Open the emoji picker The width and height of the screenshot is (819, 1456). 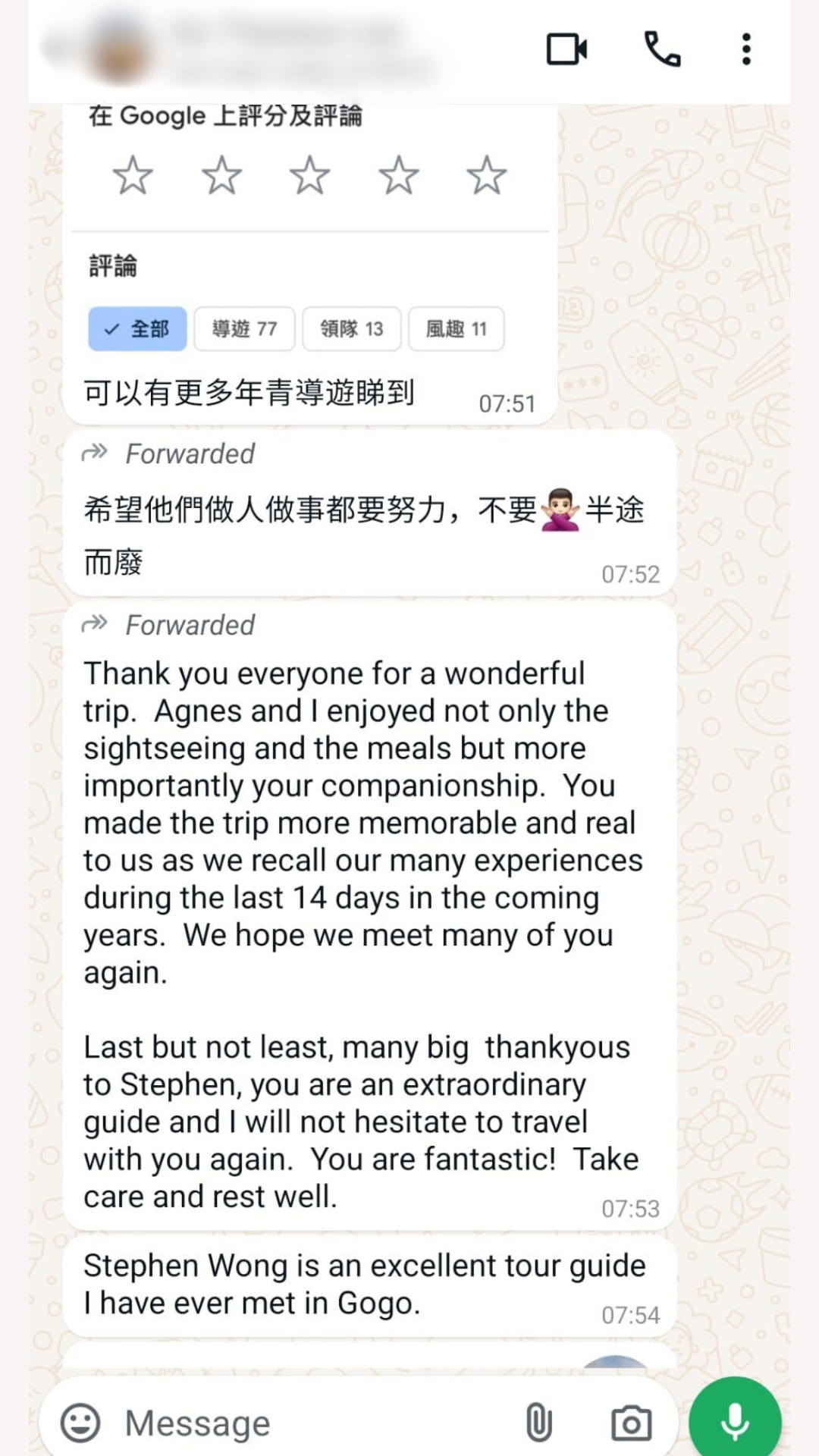[x=80, y=1423]
